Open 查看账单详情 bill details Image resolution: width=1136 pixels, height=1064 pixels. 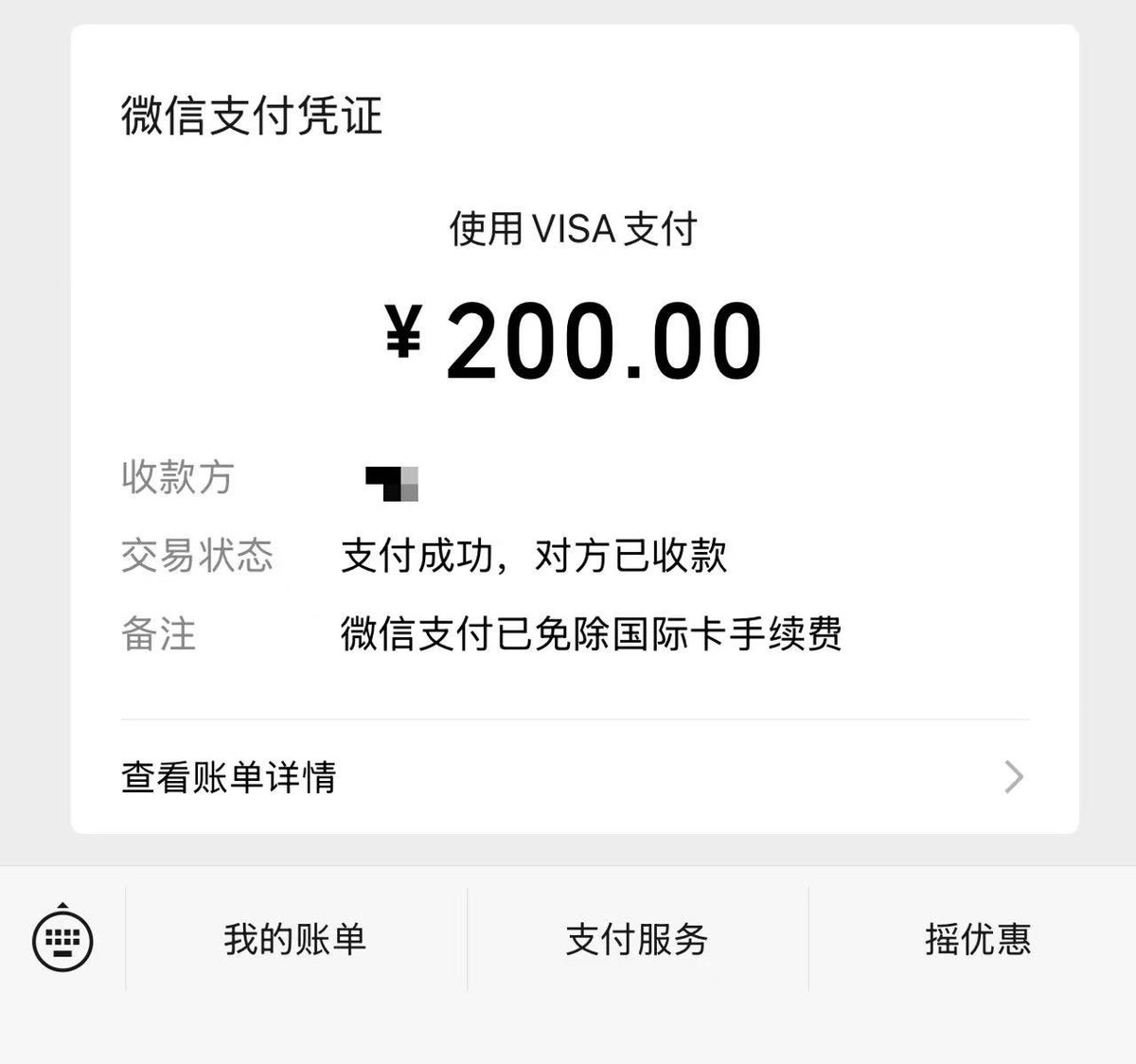[574, 777]
